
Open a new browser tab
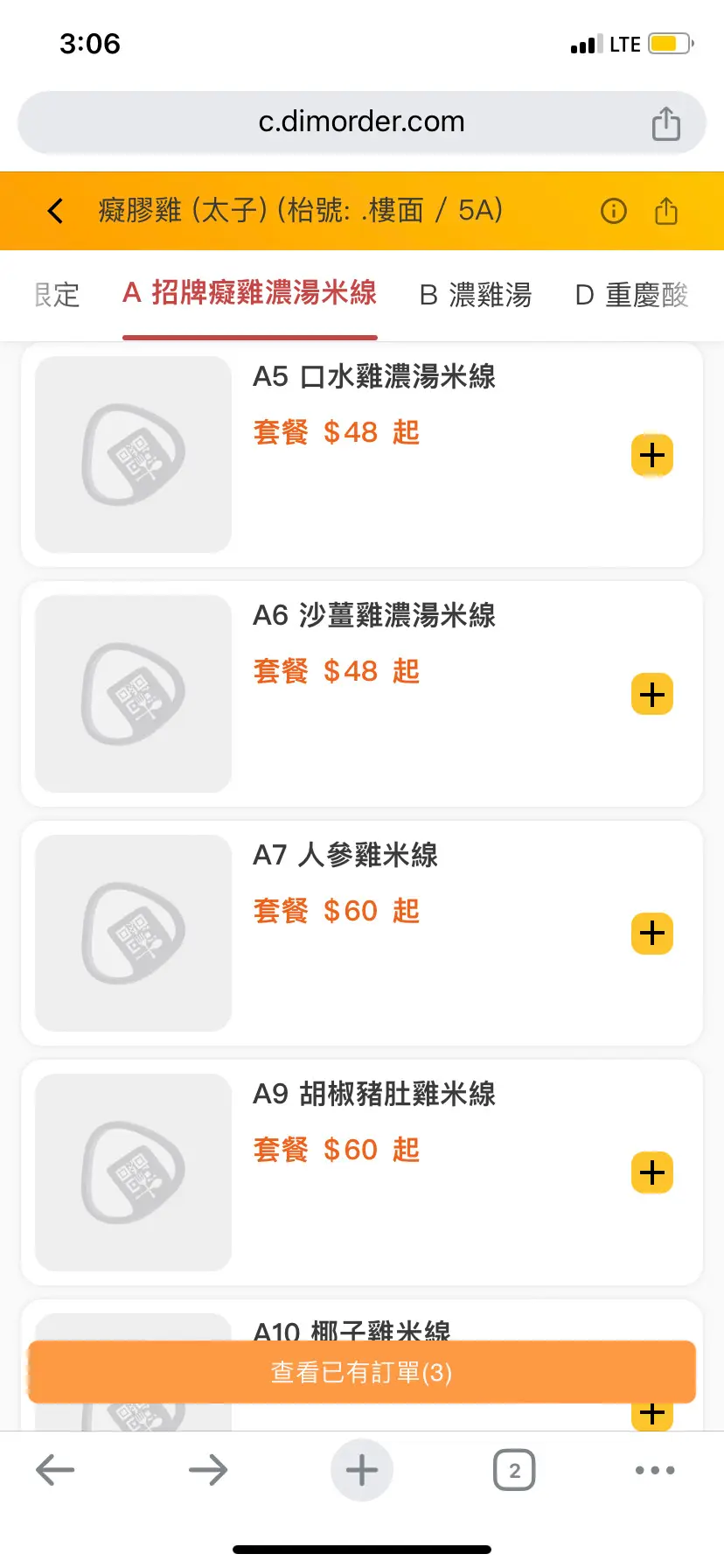[x=362, y=1470]
